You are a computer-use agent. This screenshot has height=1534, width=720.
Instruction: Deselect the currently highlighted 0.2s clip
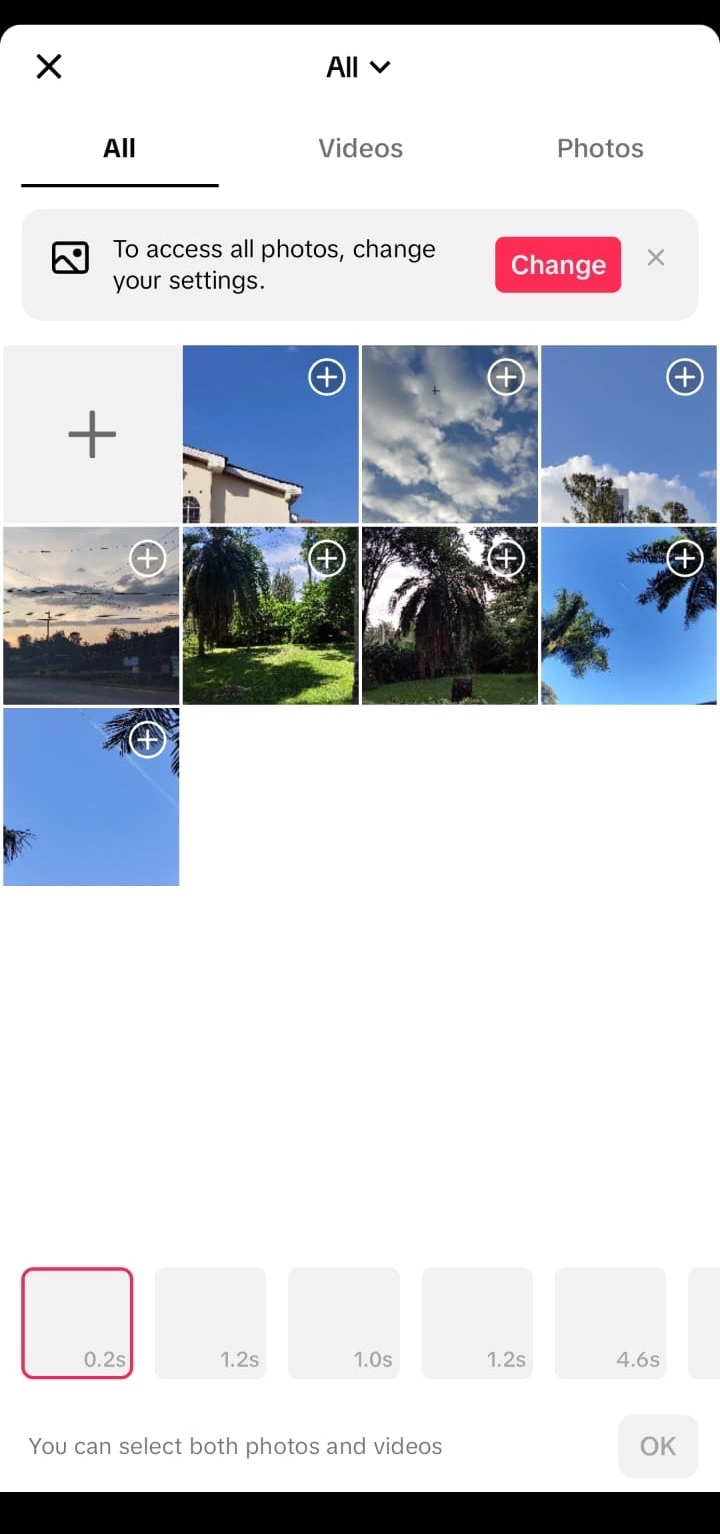click(x=76, y=1322)
